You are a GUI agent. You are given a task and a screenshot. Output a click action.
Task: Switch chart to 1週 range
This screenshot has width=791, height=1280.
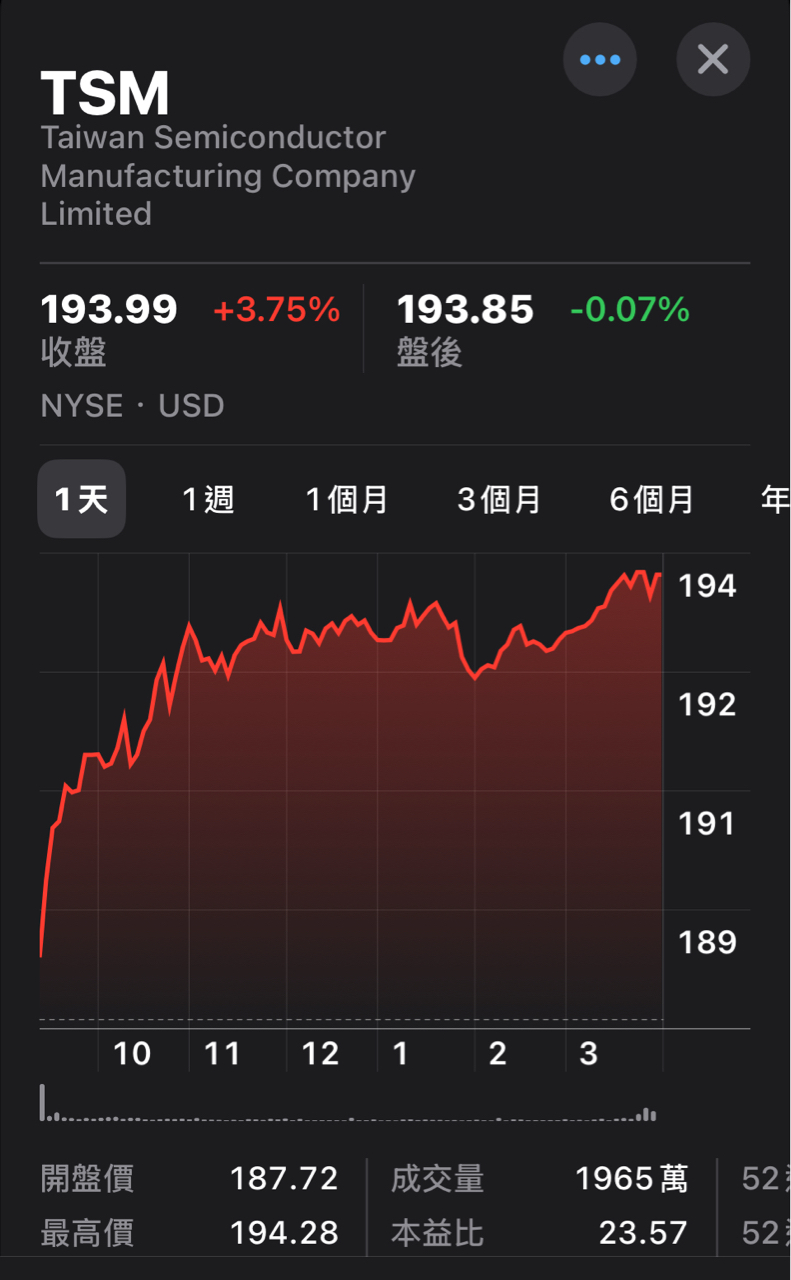click(208, 499)
